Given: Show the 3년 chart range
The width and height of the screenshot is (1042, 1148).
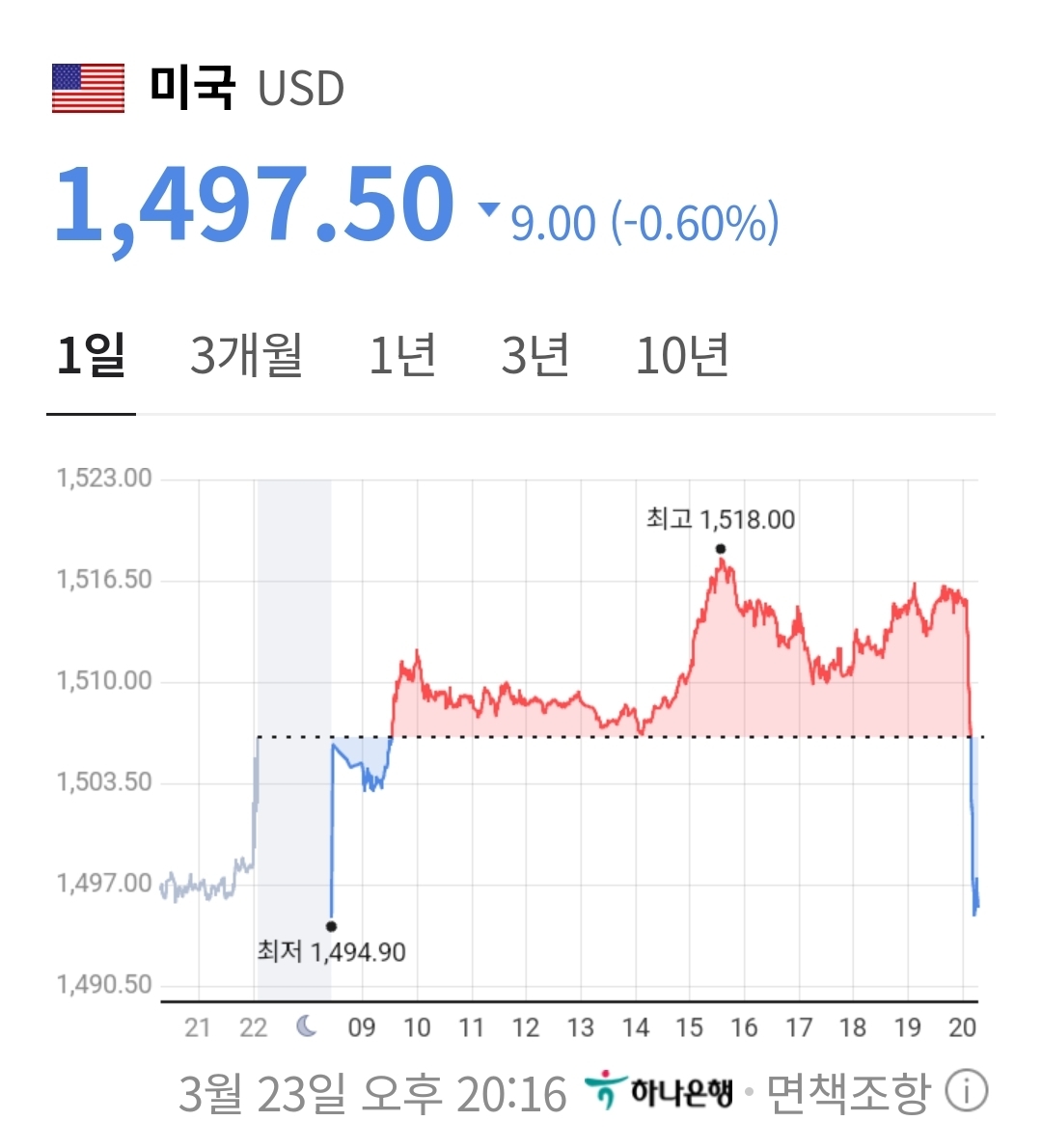Looking at the screenshot, I should pyautogui.click(x=535, y=356).
